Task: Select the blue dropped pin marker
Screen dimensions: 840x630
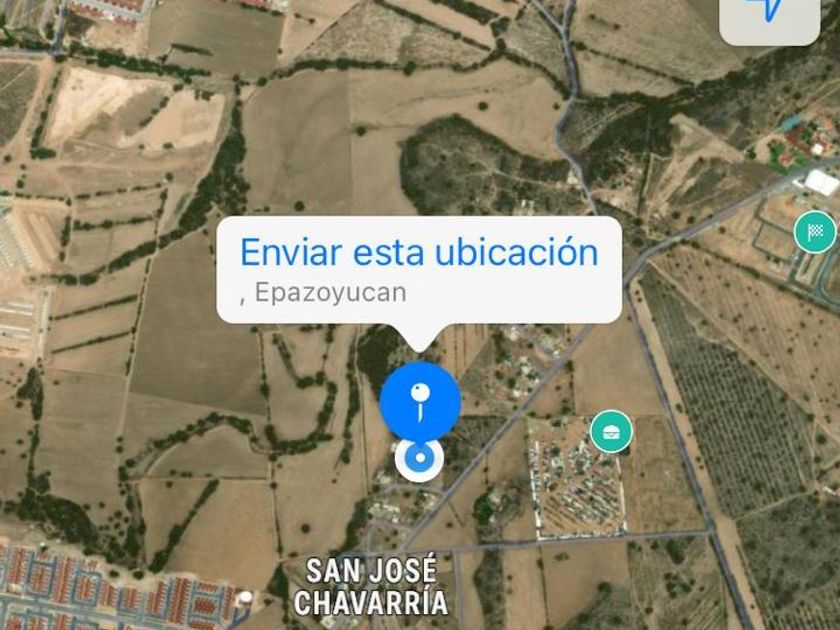Action: pos(420,402)
